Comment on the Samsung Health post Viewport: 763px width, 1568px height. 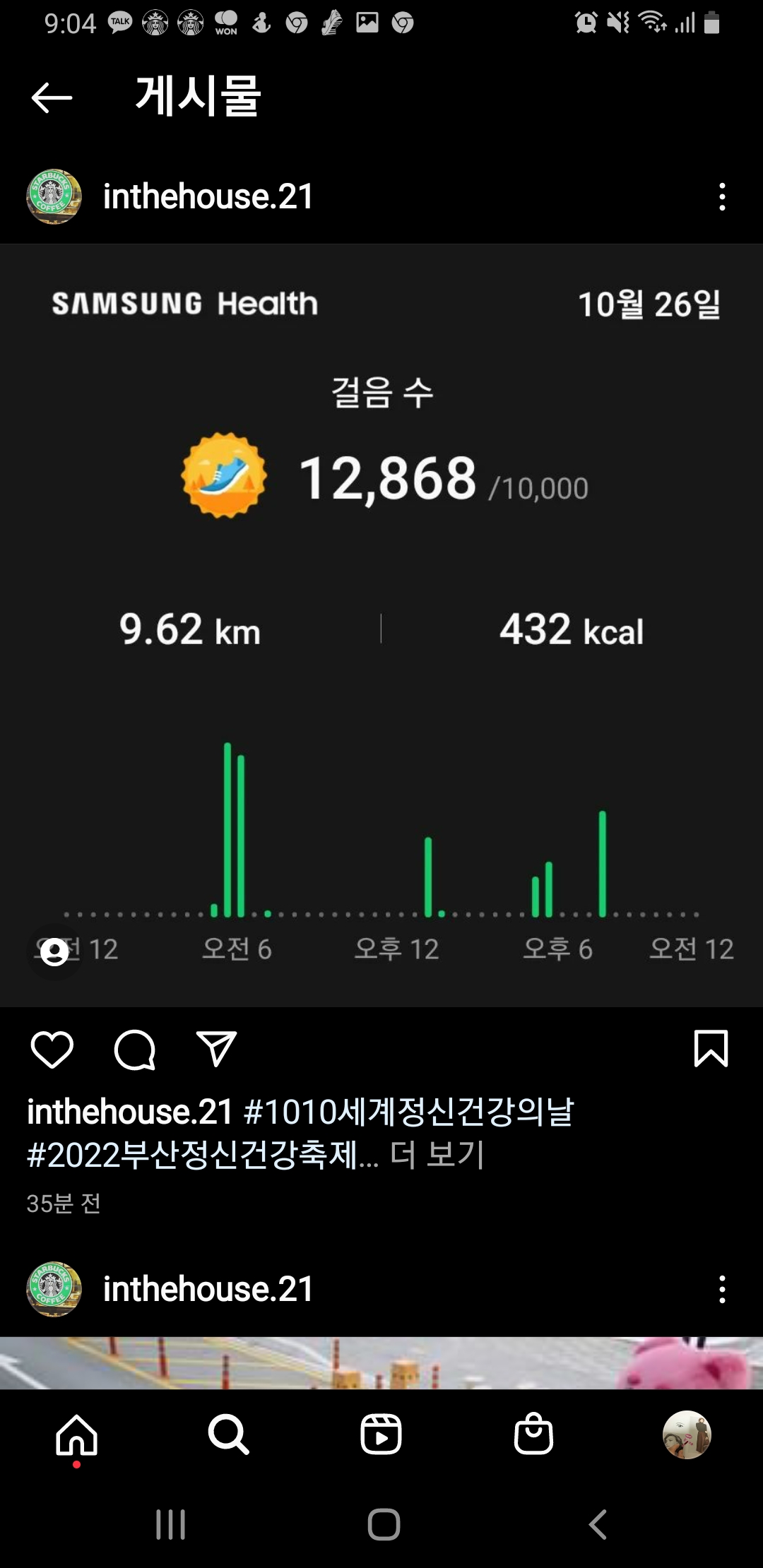(x=134, y=1049)
